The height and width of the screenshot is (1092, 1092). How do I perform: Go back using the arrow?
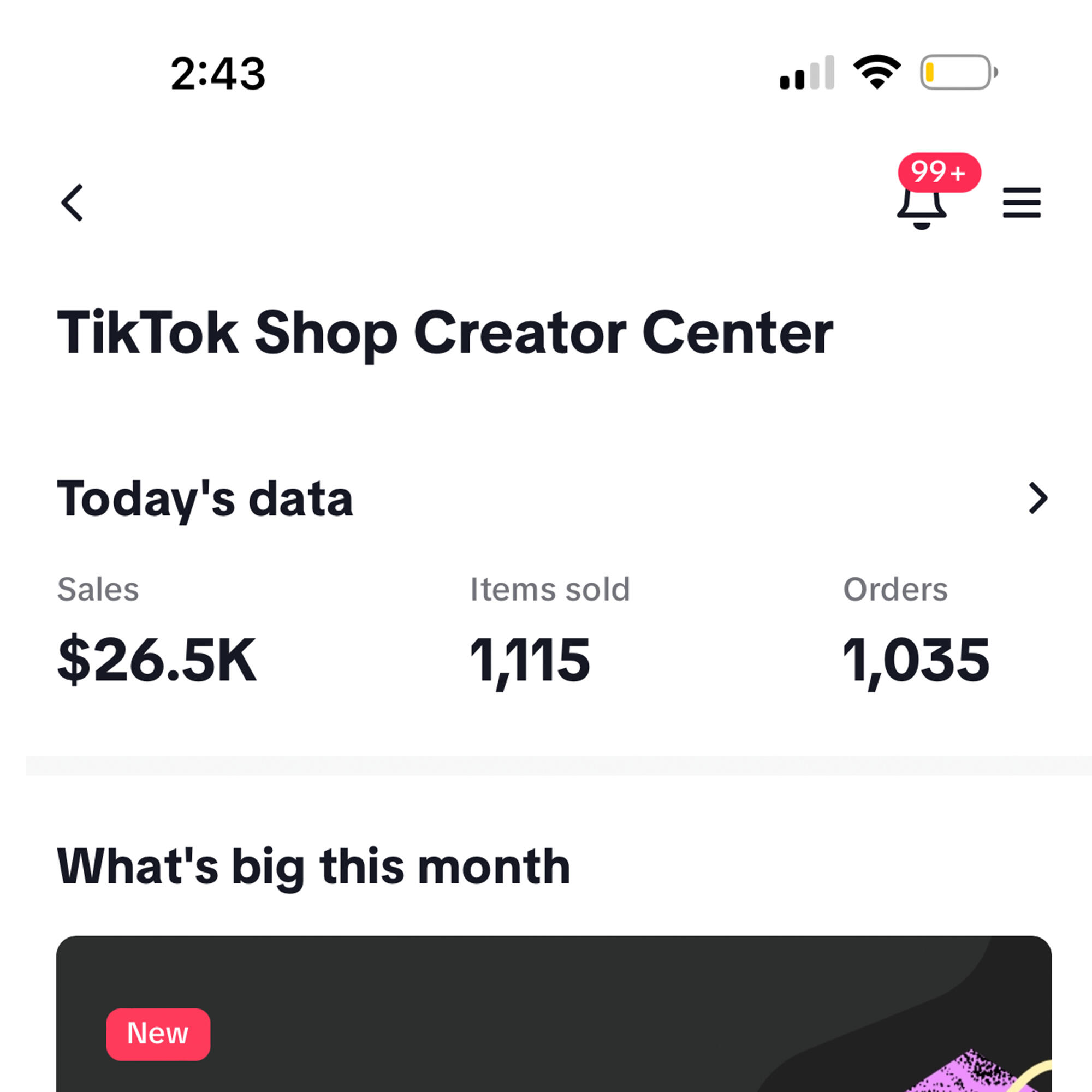point(73,203)
